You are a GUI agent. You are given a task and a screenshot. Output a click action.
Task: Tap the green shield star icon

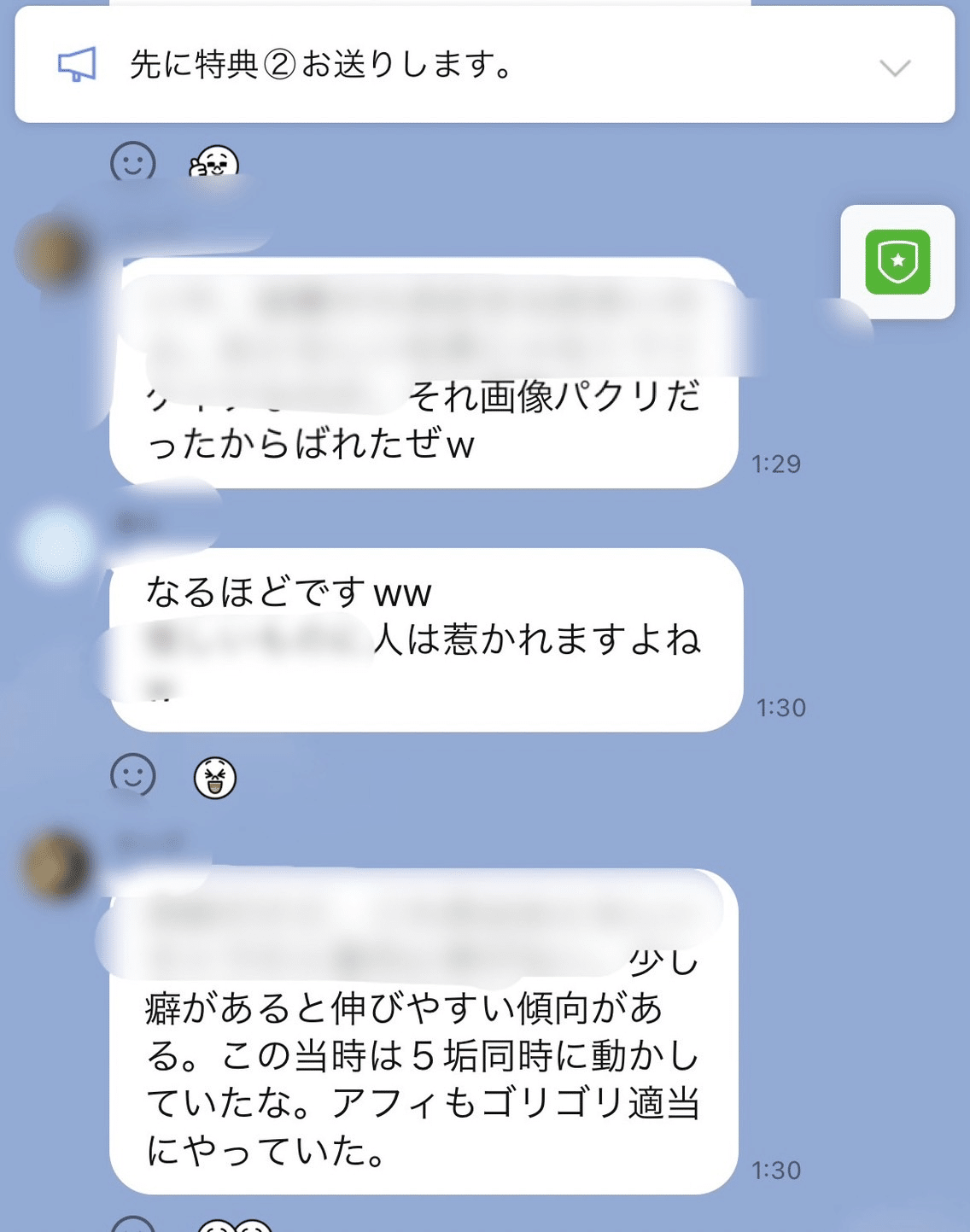point(897,262)
